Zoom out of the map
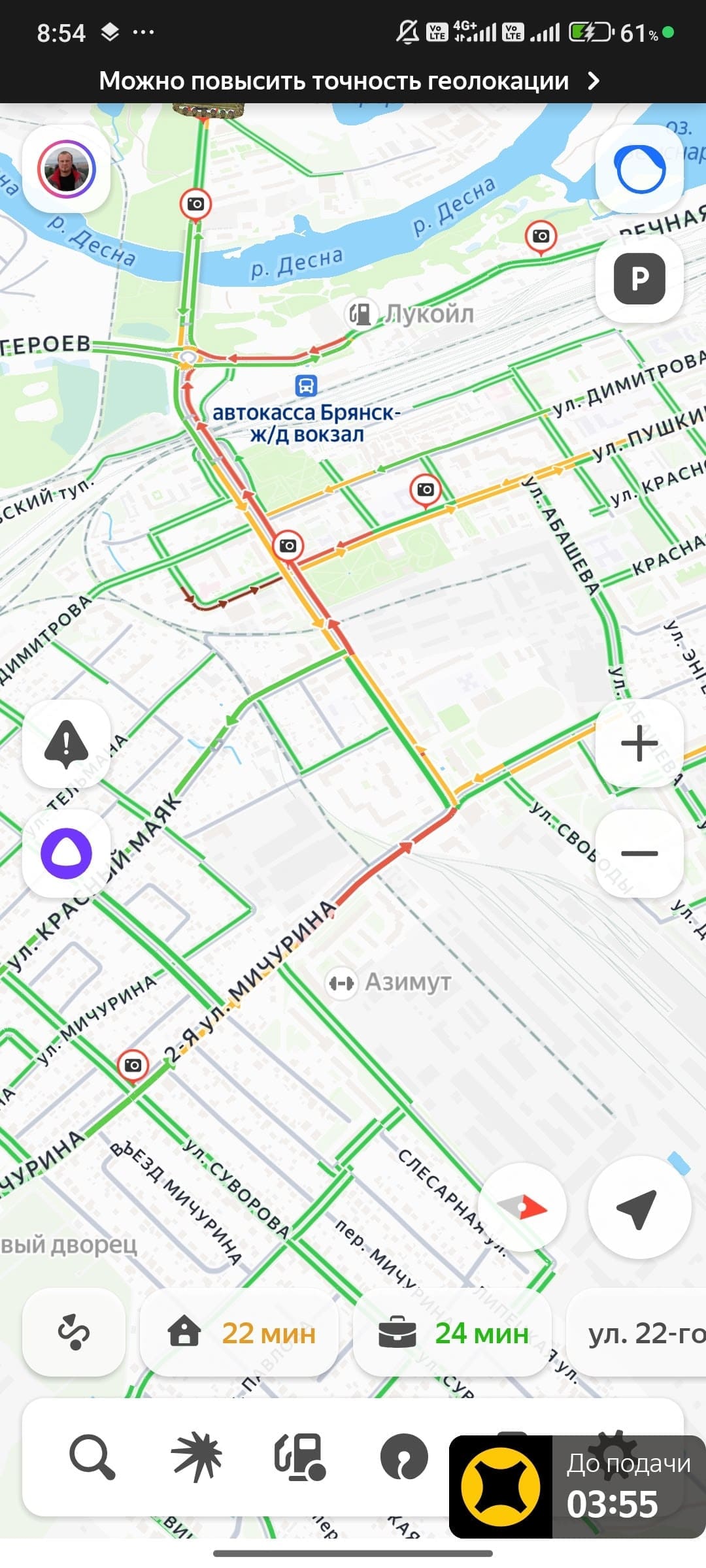The image size is (706, 1568). [639, 853]
